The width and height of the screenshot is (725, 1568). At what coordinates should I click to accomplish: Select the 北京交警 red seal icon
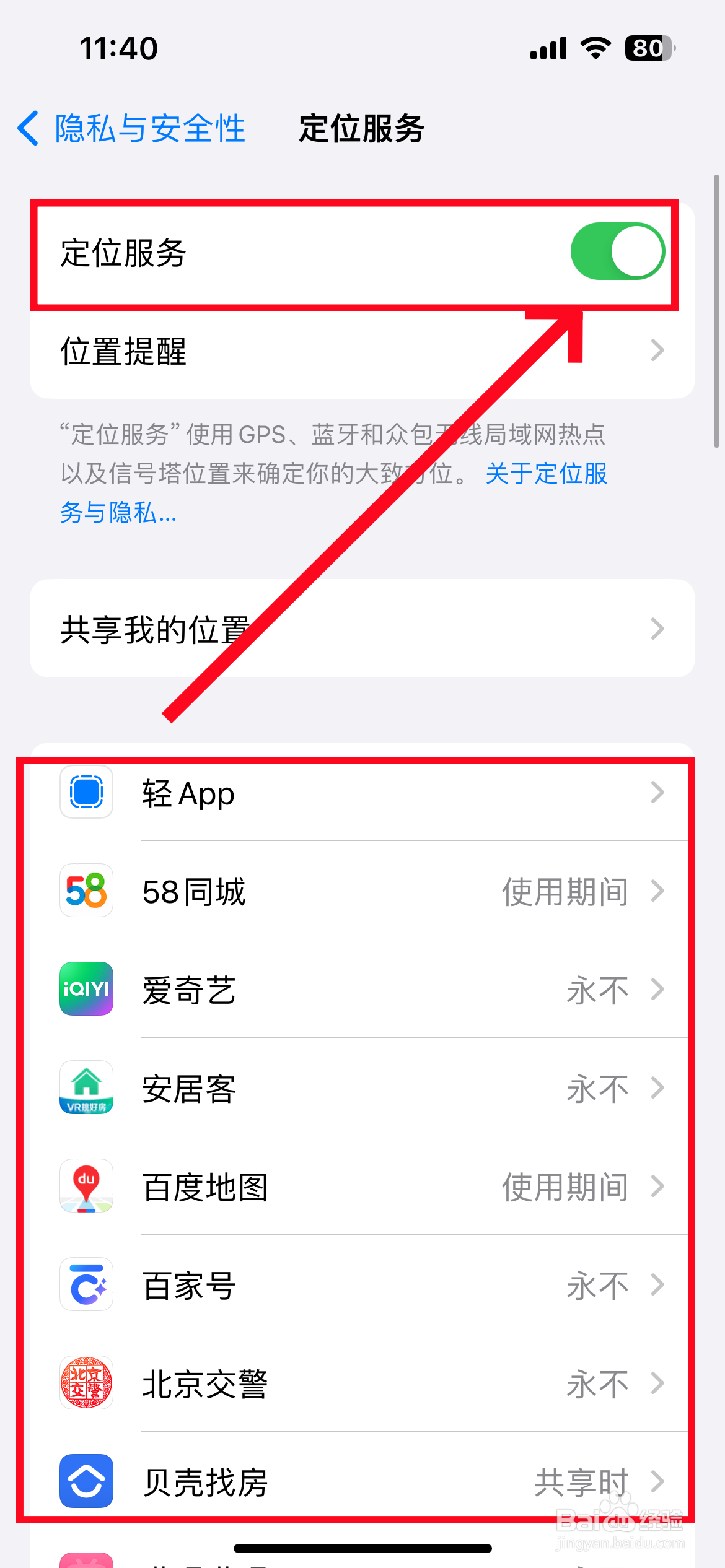86,1383
